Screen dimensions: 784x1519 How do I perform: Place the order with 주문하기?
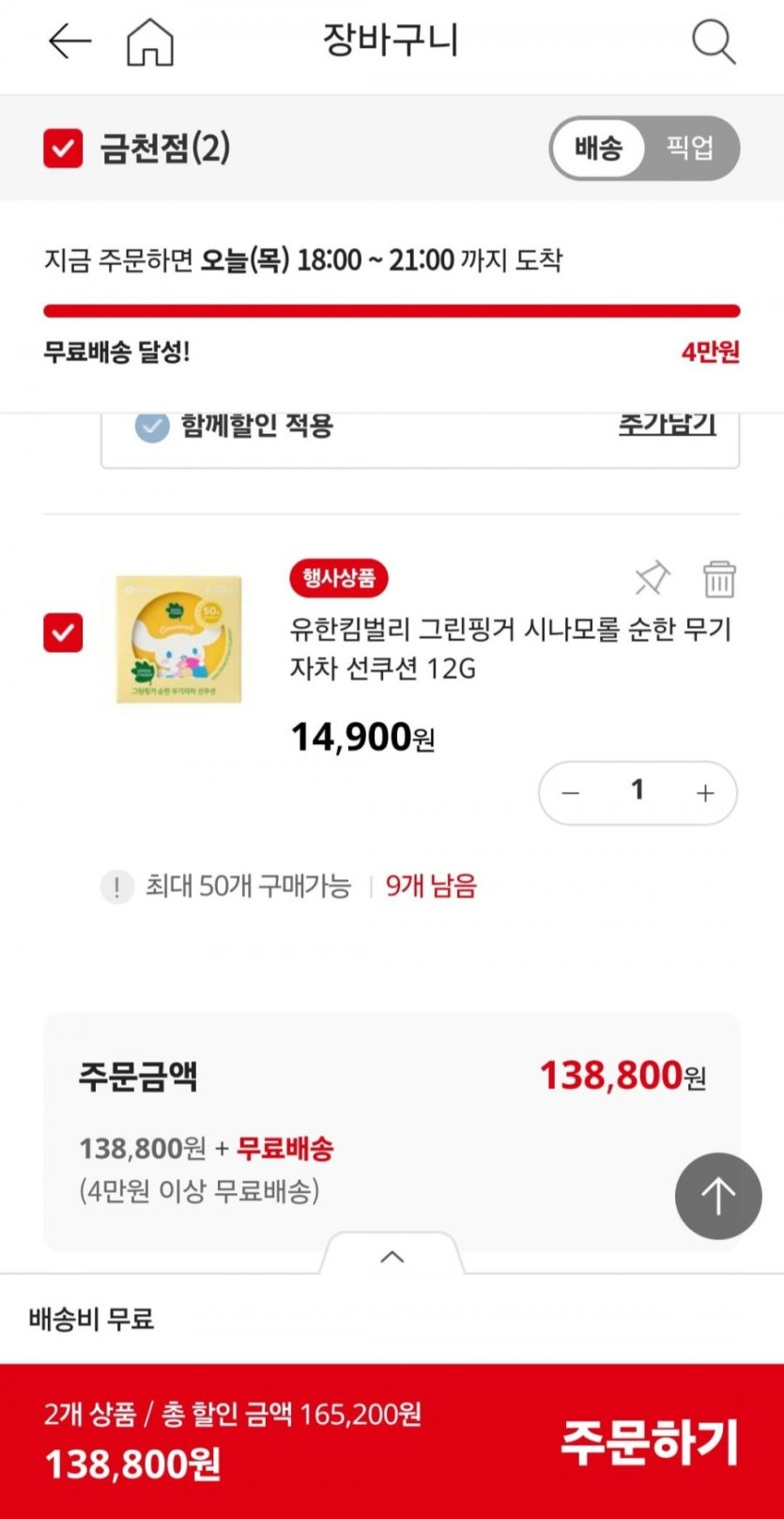[x=650, y=1442]
